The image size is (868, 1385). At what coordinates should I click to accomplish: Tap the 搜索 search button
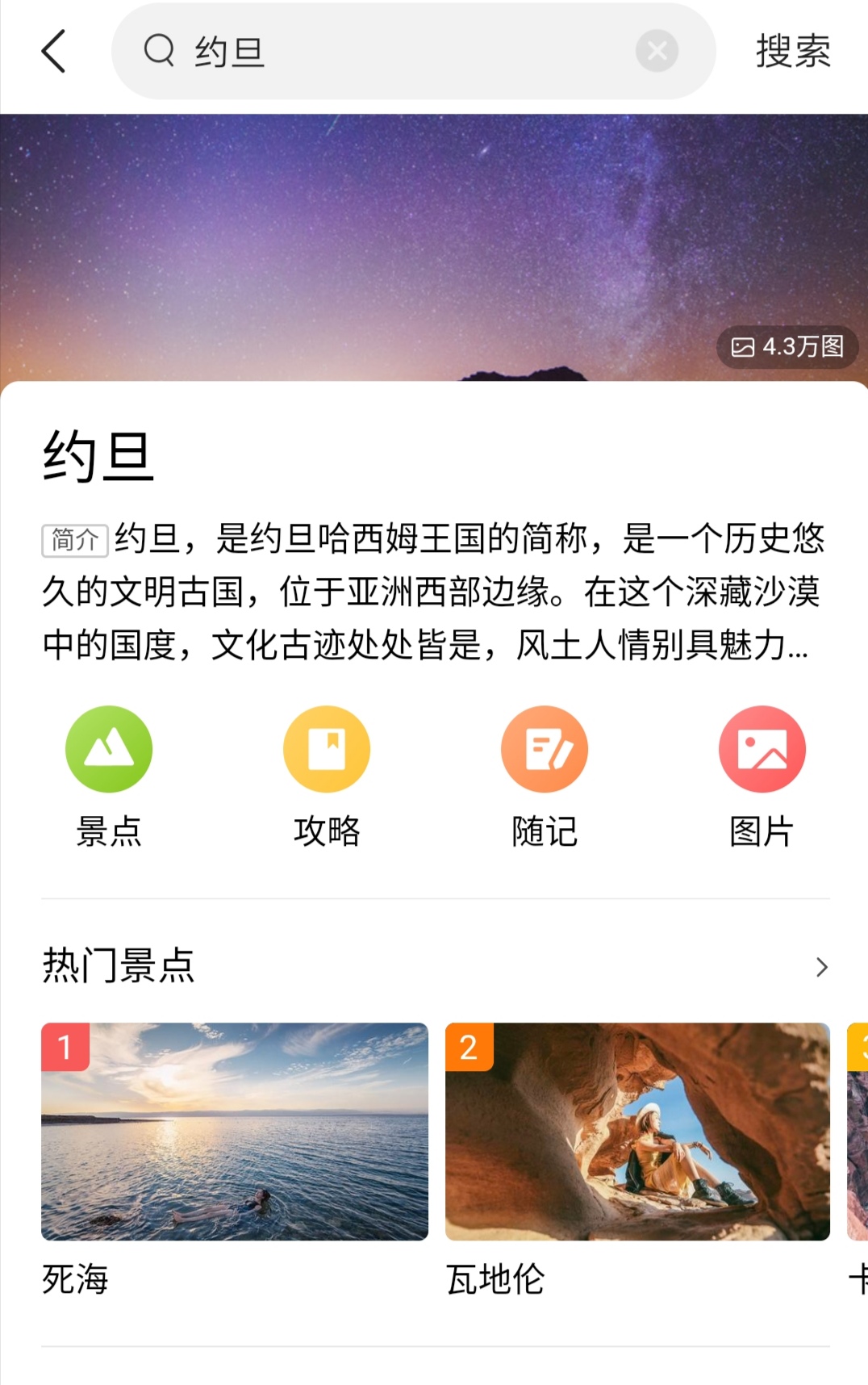[x=792, y=52]
